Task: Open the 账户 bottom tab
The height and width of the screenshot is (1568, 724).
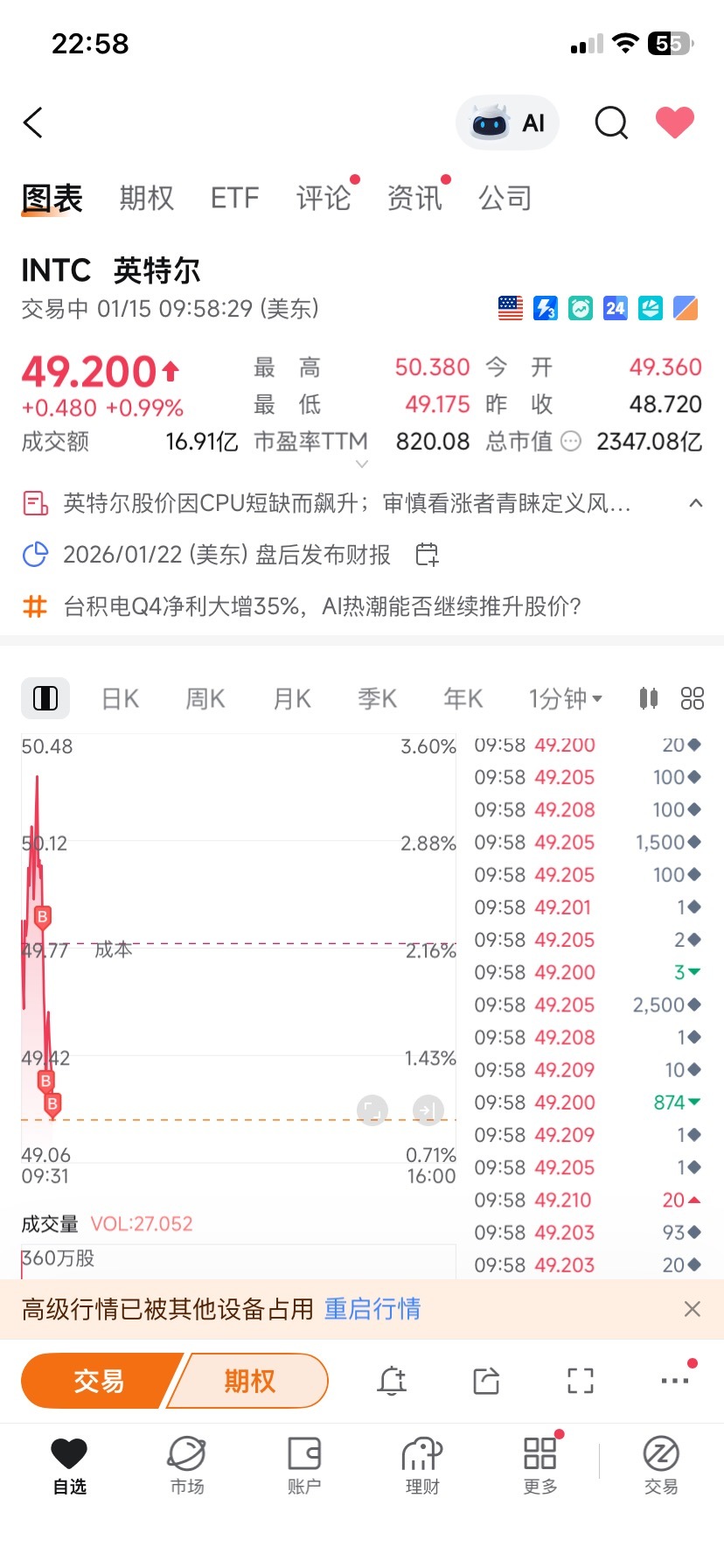Action: coord(303,1465)
